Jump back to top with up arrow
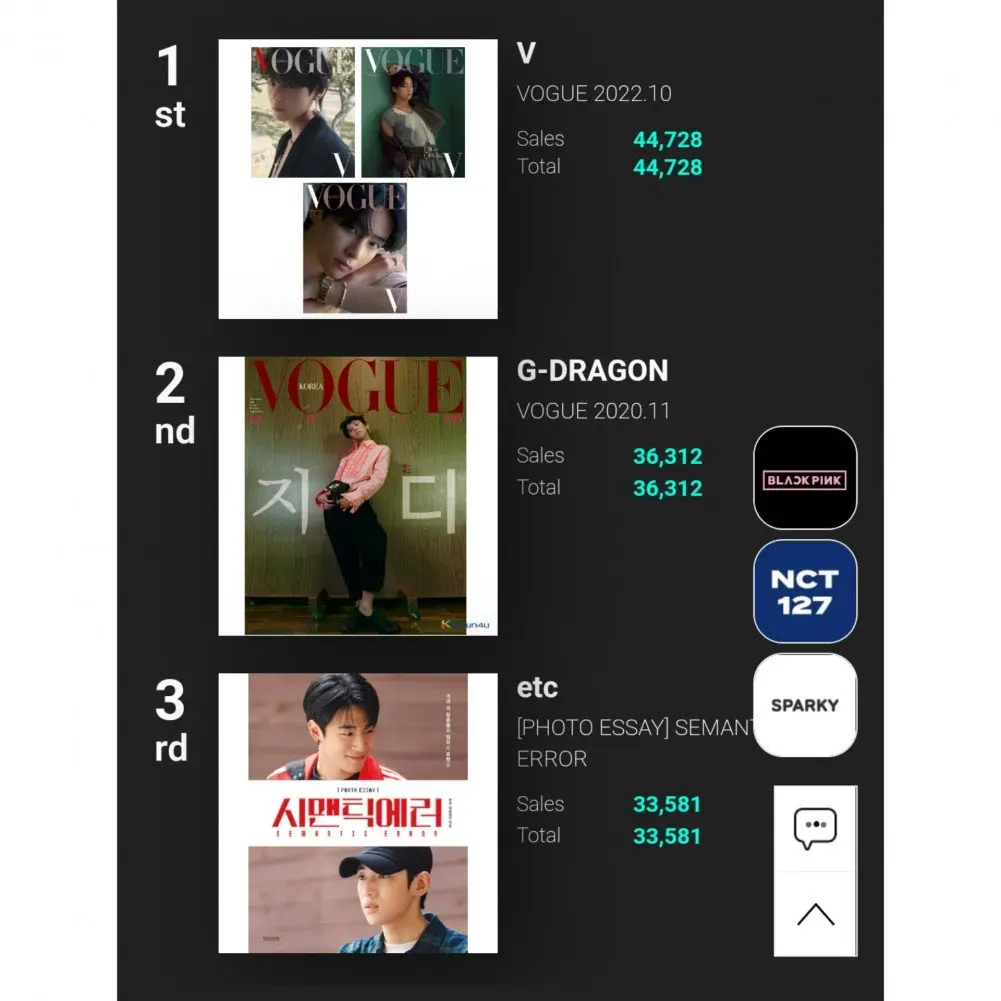This screenshot has height=1001, width=1001. [815, 914]
